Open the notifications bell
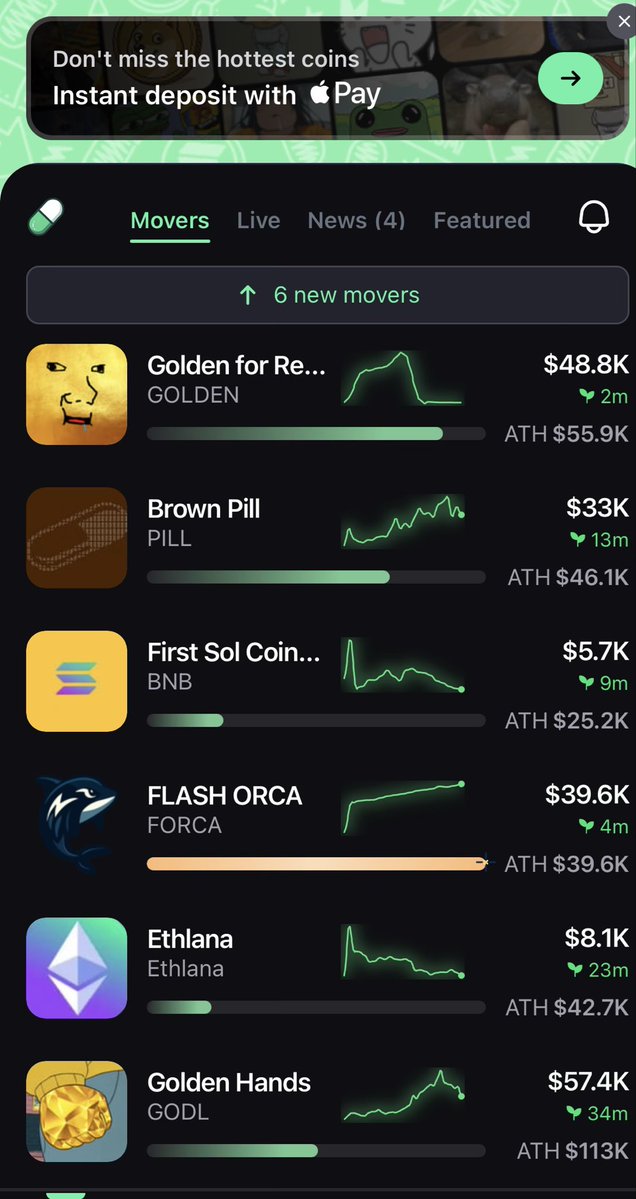636x1199 pixels. pos(594,218)
